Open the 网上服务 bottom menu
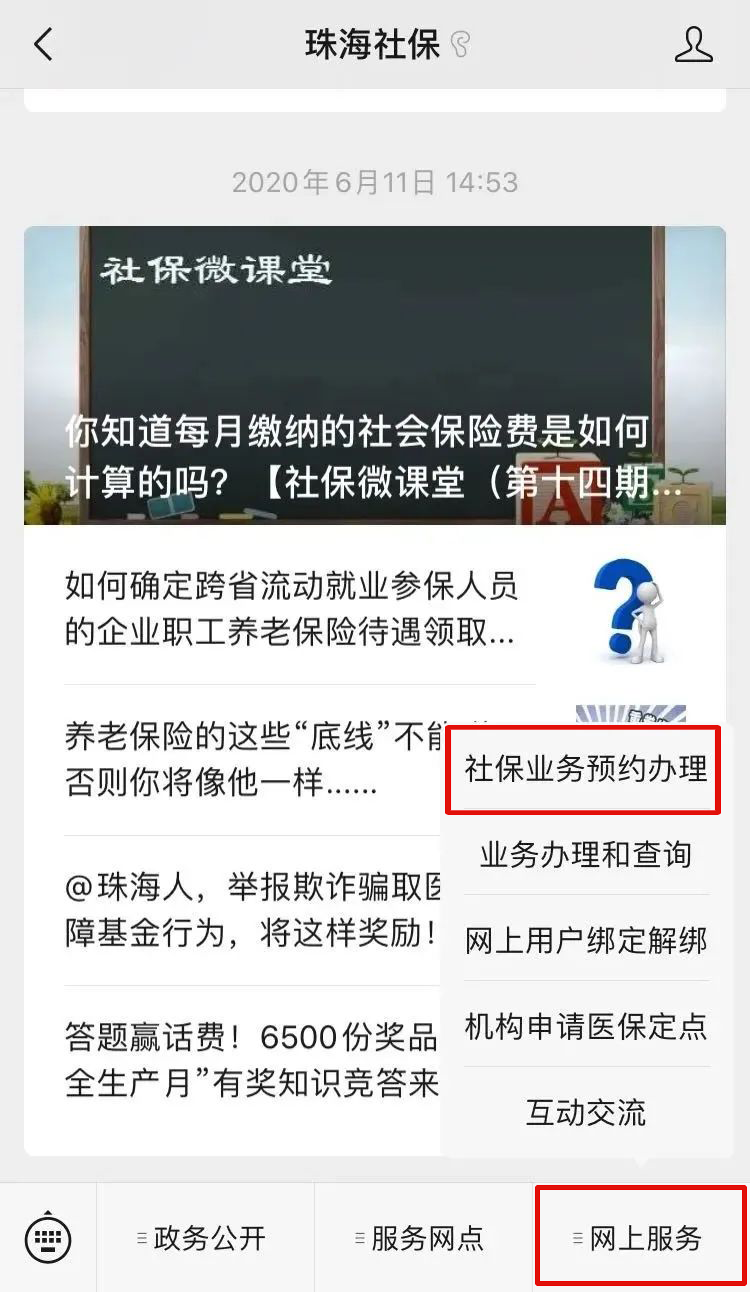Image resolution: width=750 pixels, height=1292 pixels. coord(640,1238)
